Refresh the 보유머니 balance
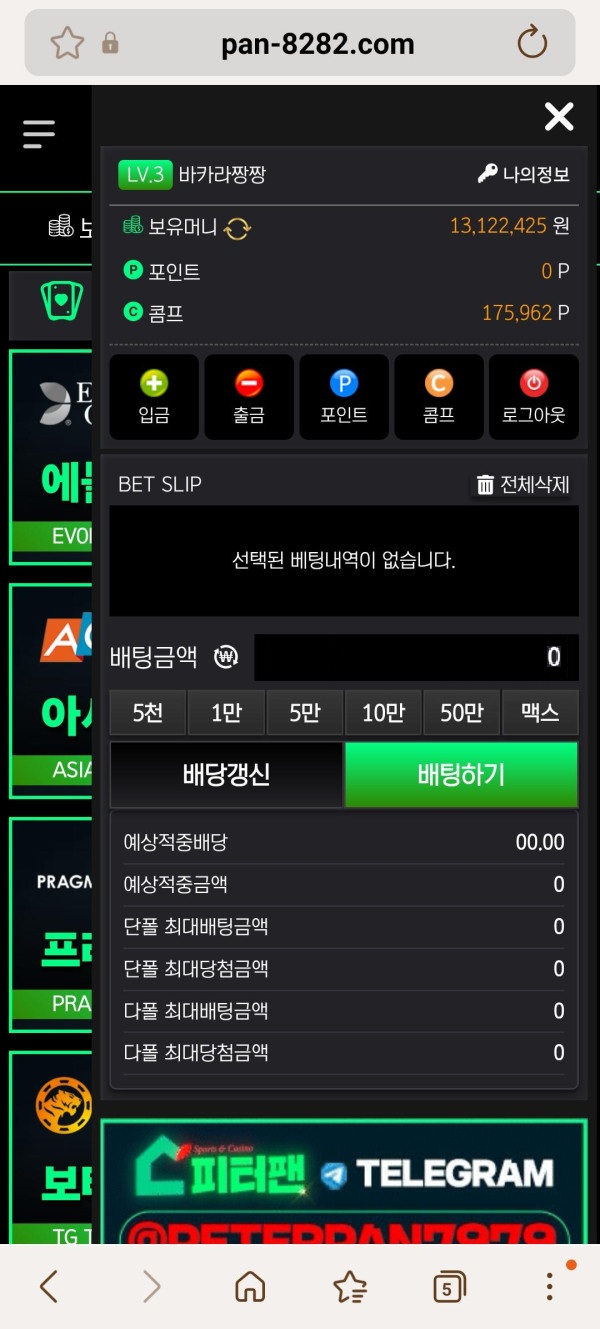 click(238, 228)
